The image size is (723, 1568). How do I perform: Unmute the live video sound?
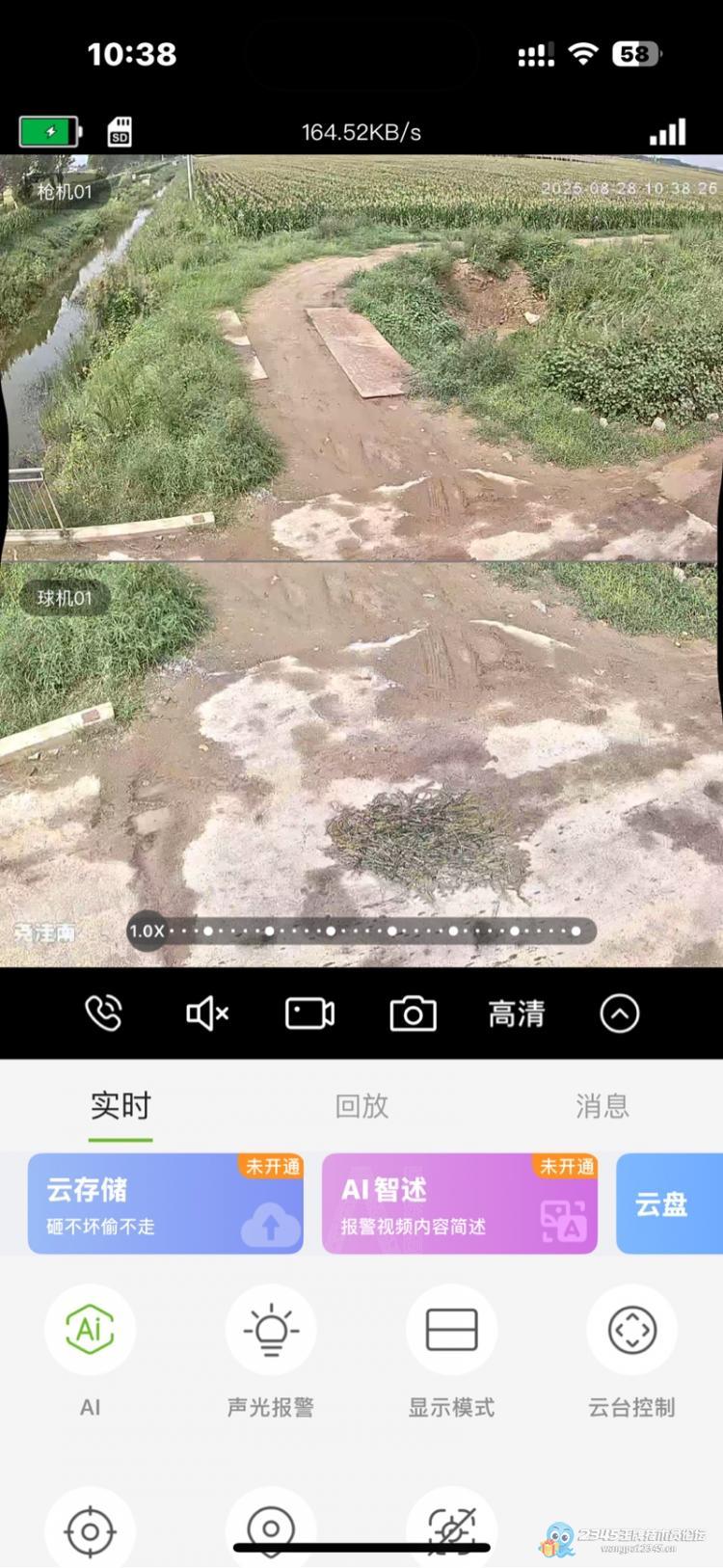point(206,1013)
